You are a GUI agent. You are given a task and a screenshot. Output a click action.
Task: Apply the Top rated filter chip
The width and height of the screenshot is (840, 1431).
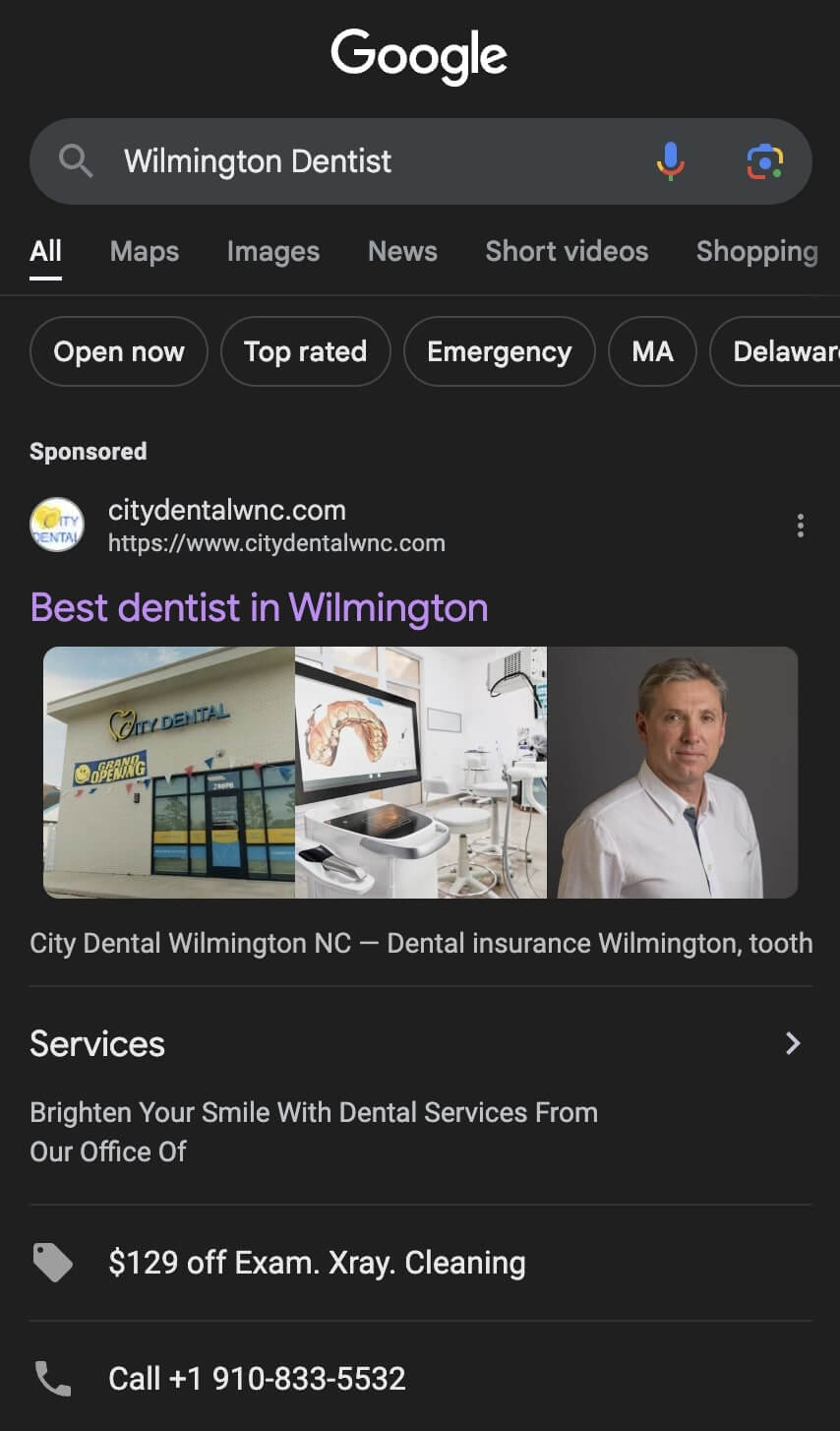coord(305,351)
